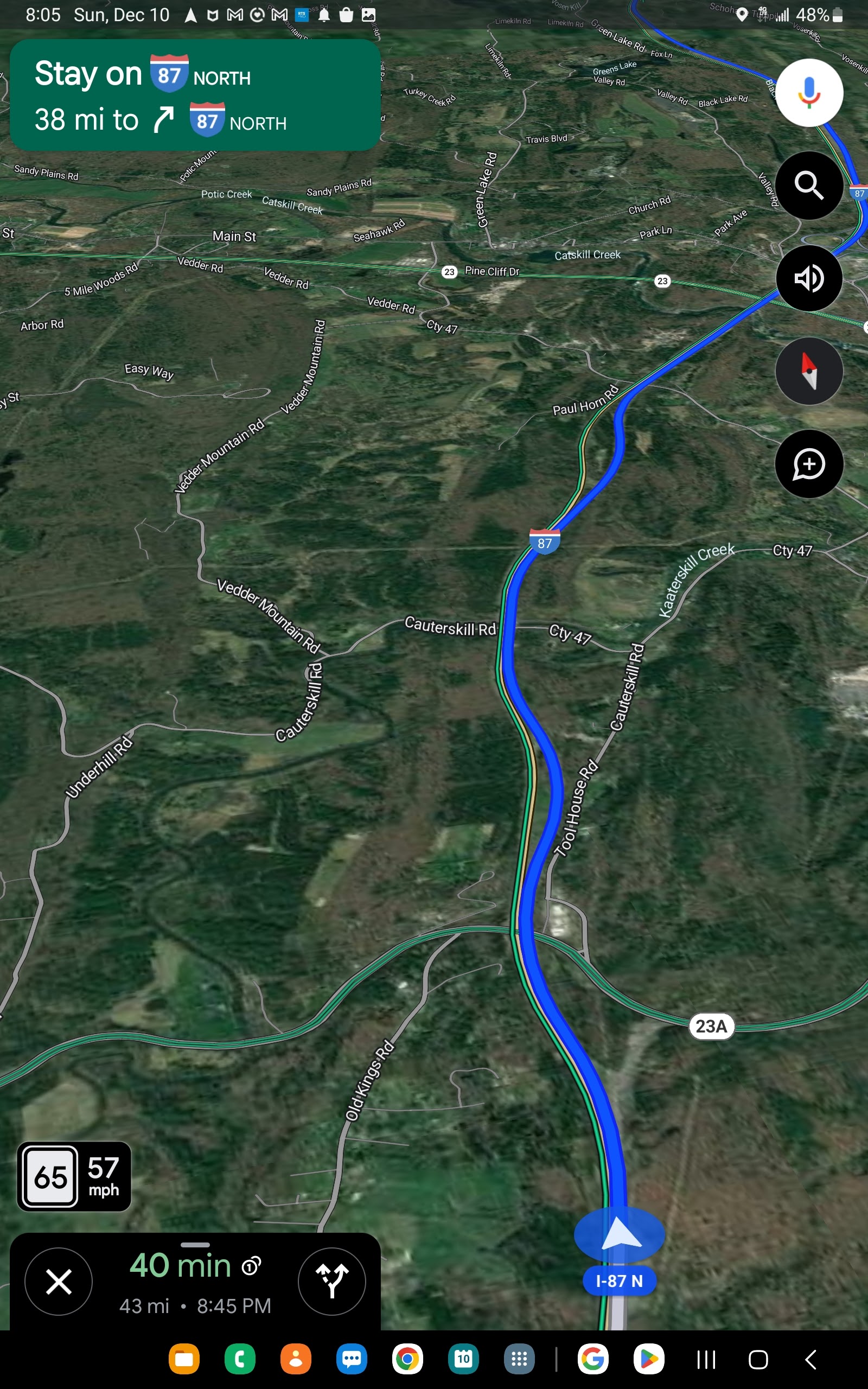Show alternate routes

[x=332, y=1281]
